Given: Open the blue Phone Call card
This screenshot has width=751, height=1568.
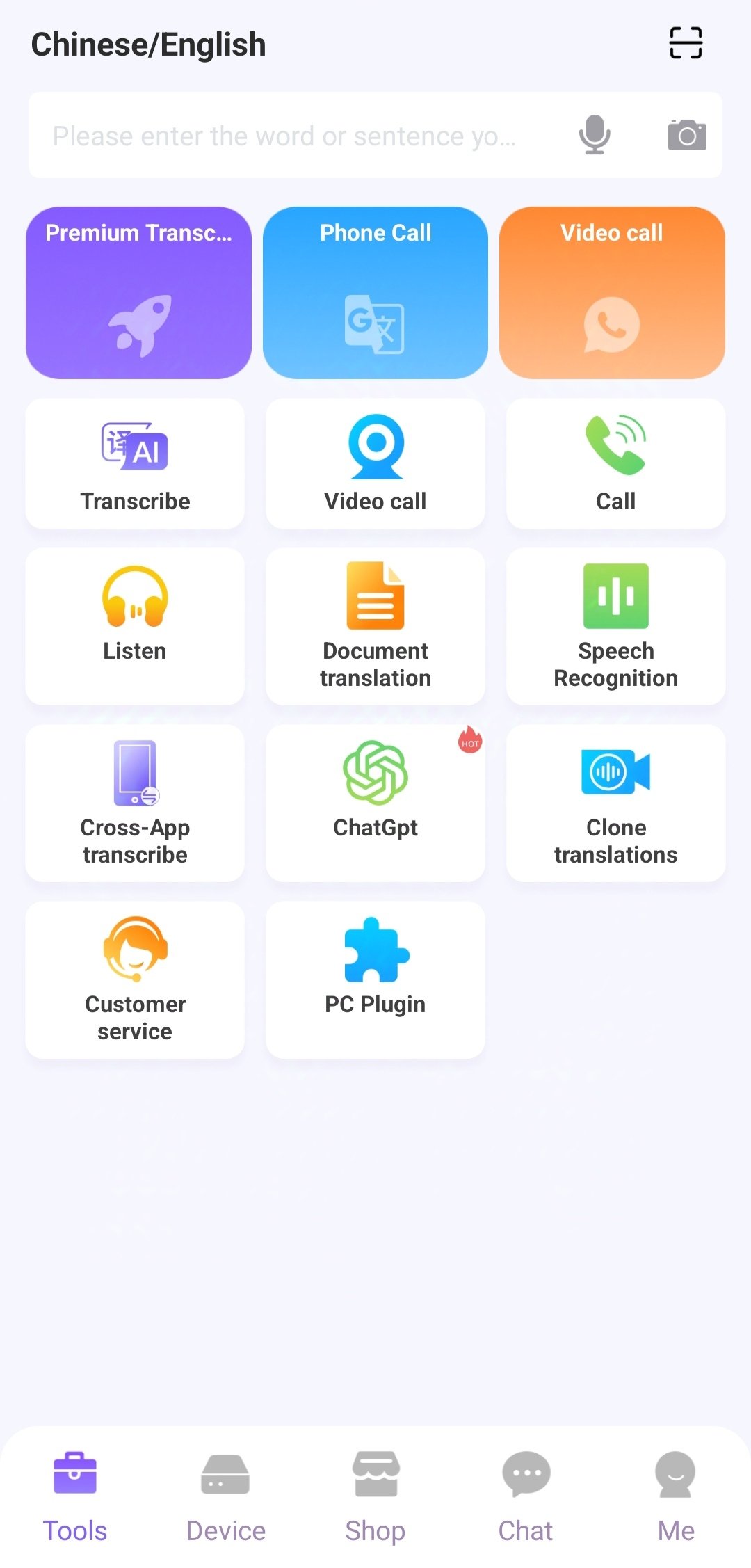Looking at the screenshot, I should (375, 293).
